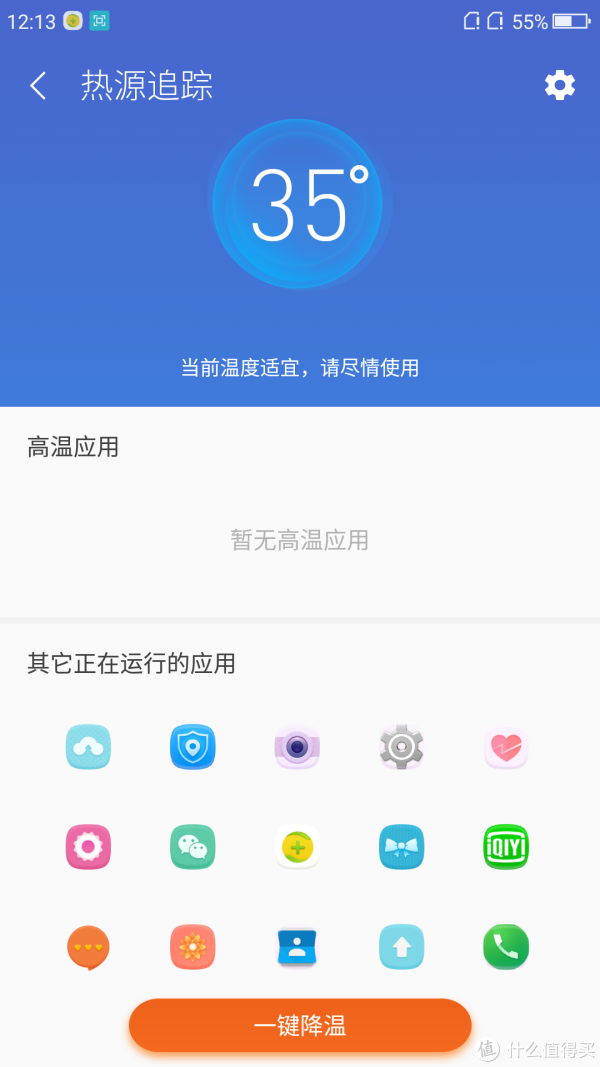Tap the blue bow tie app icon
600x1067 pixels.
pyautogui.click(x=401, y=847)
